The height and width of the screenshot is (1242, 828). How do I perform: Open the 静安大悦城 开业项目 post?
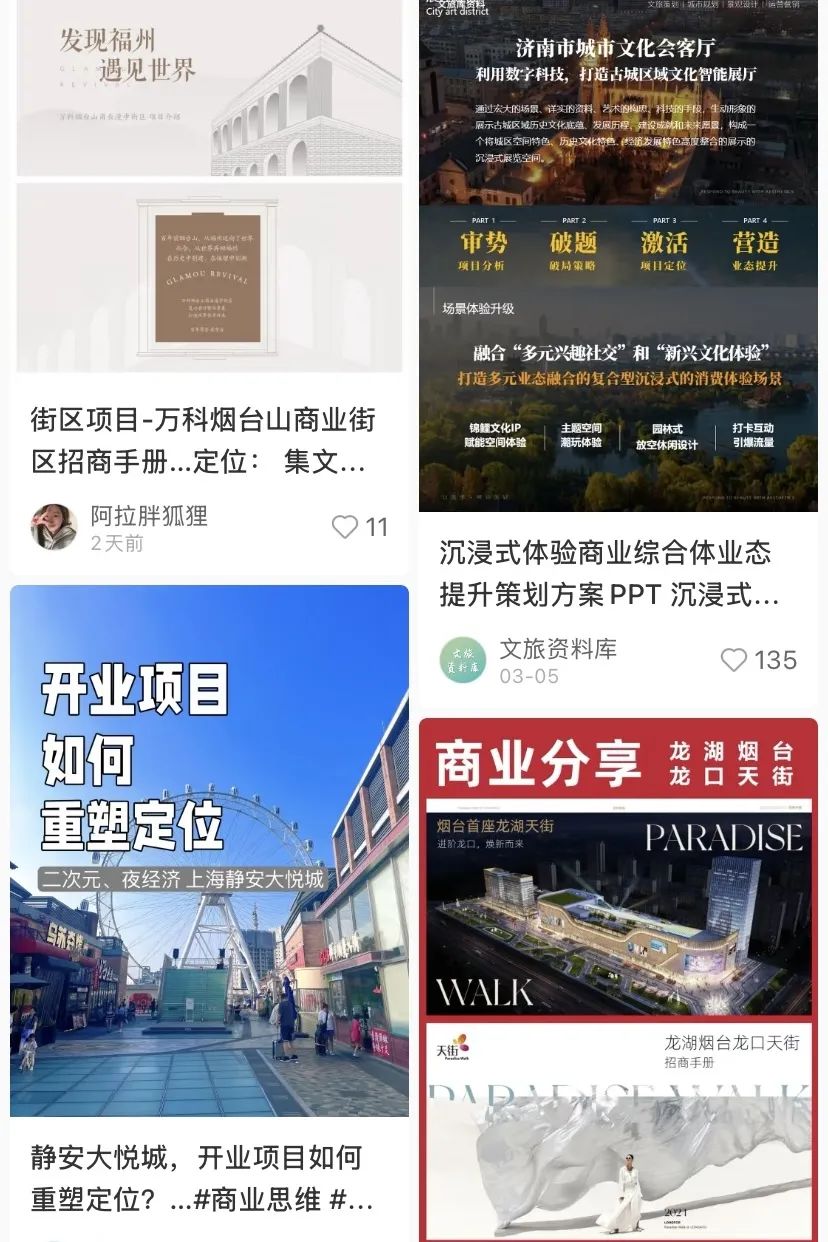pyautogui.click(x=209, y=850)
